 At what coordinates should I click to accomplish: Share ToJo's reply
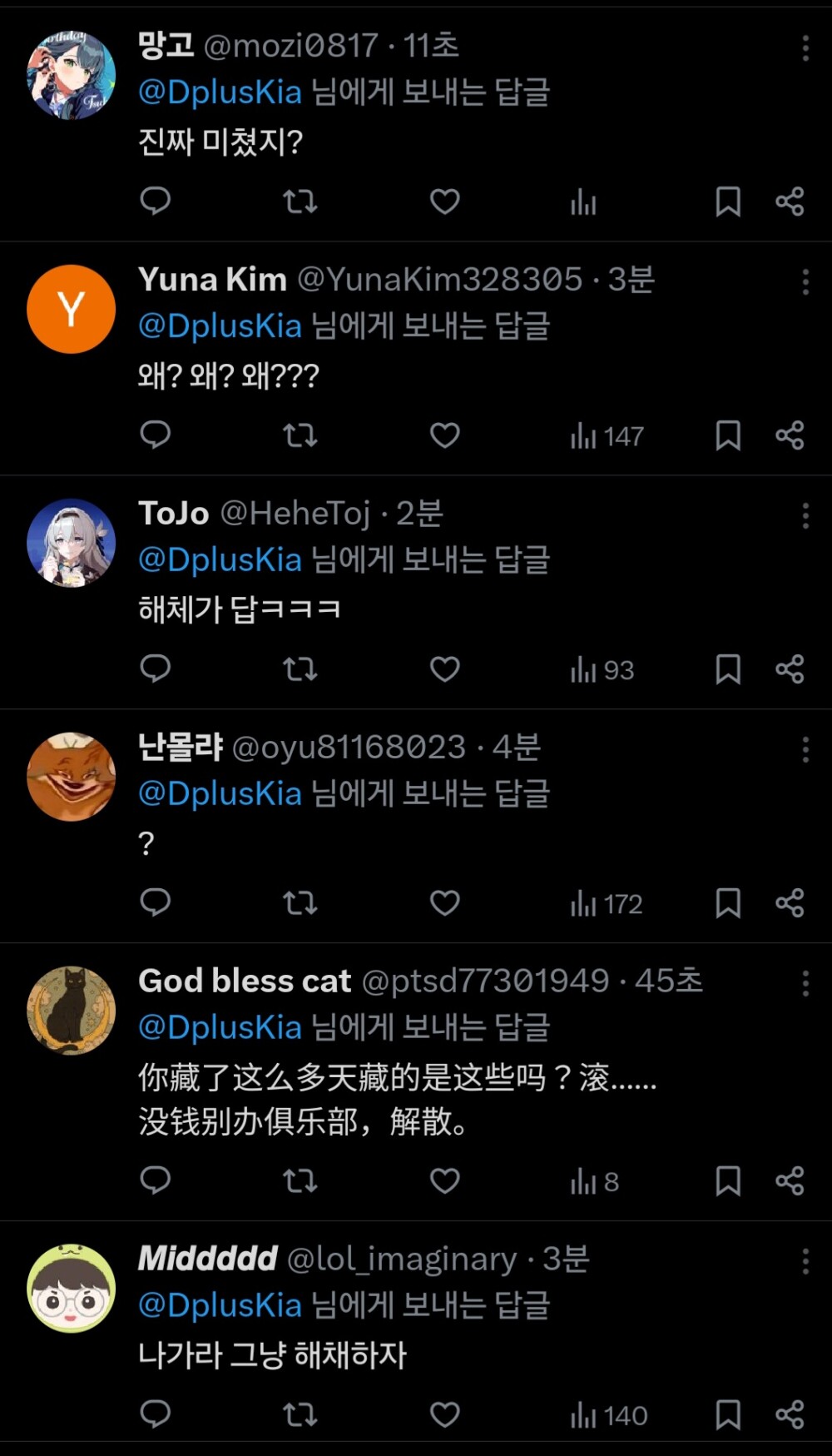pos(790,668)
